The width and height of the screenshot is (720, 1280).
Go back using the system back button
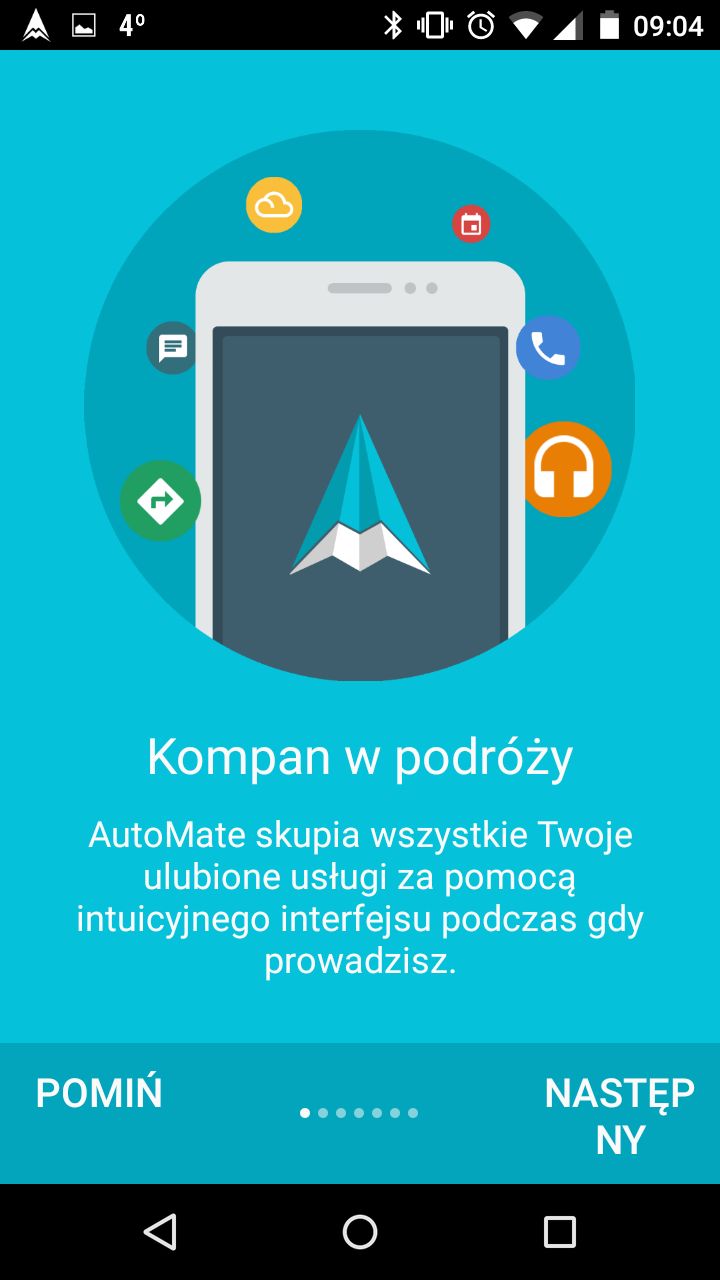(160, 1232)
